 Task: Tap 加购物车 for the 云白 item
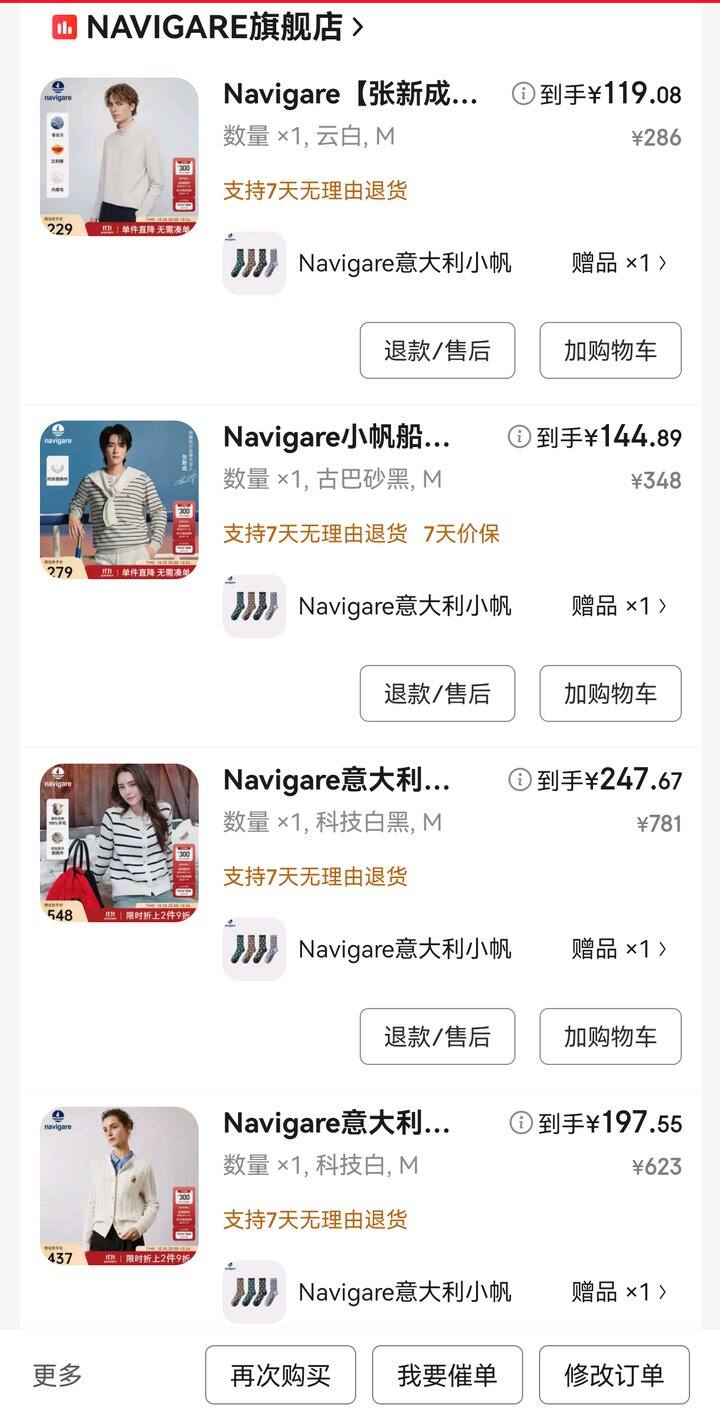(610, 350)
